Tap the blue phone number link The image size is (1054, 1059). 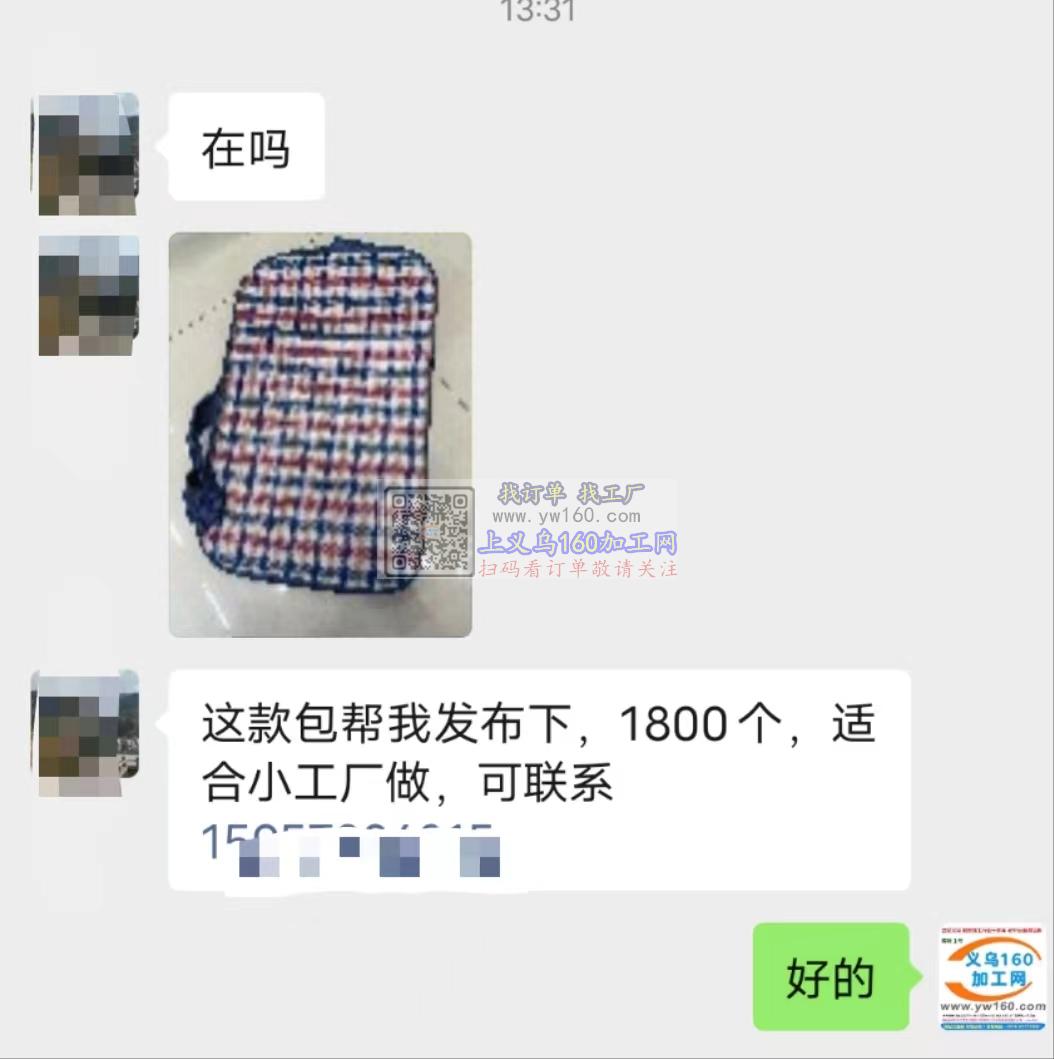click(x=348, y=844)
